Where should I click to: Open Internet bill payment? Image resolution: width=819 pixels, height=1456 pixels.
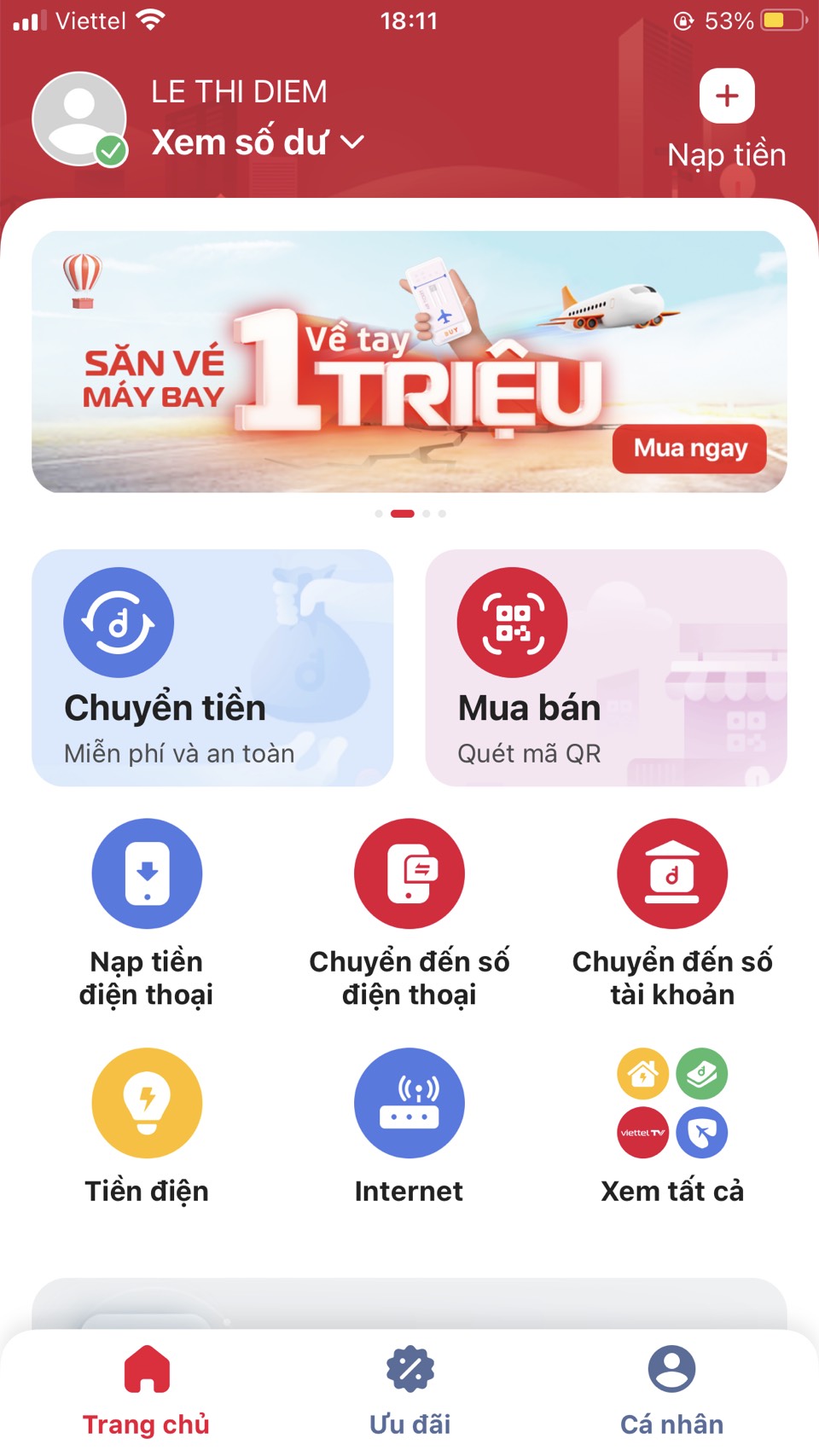pos(409,1126)
